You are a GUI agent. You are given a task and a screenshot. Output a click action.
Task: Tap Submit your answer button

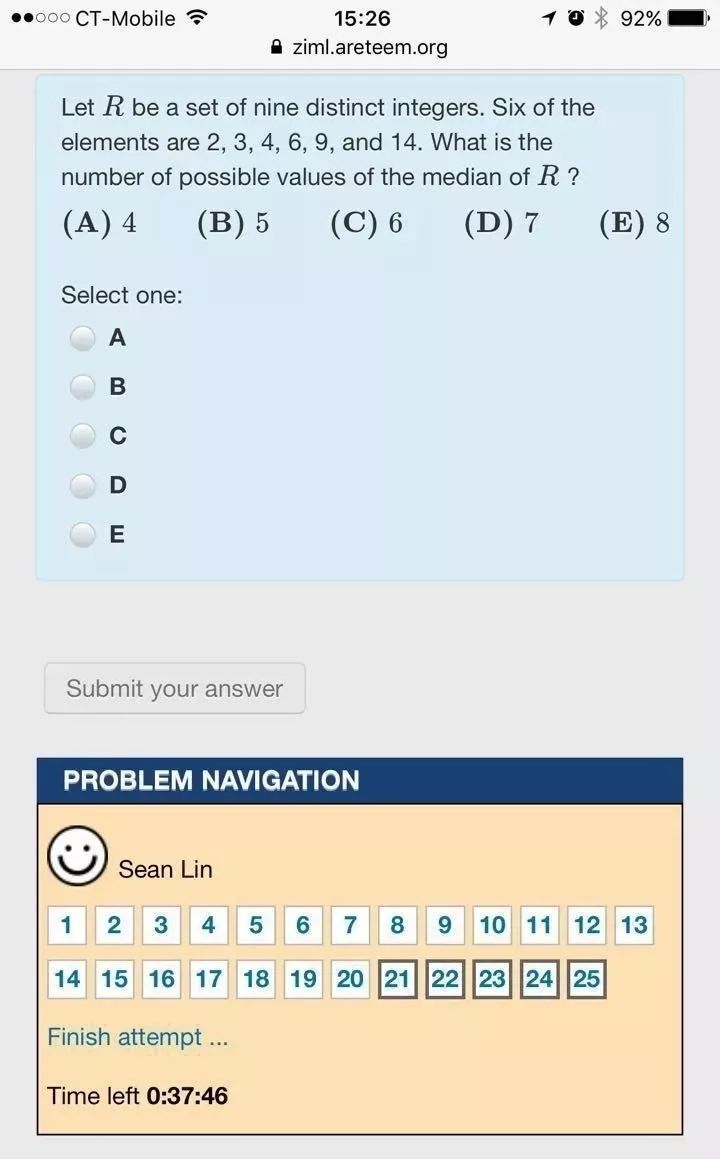(175, 688)
